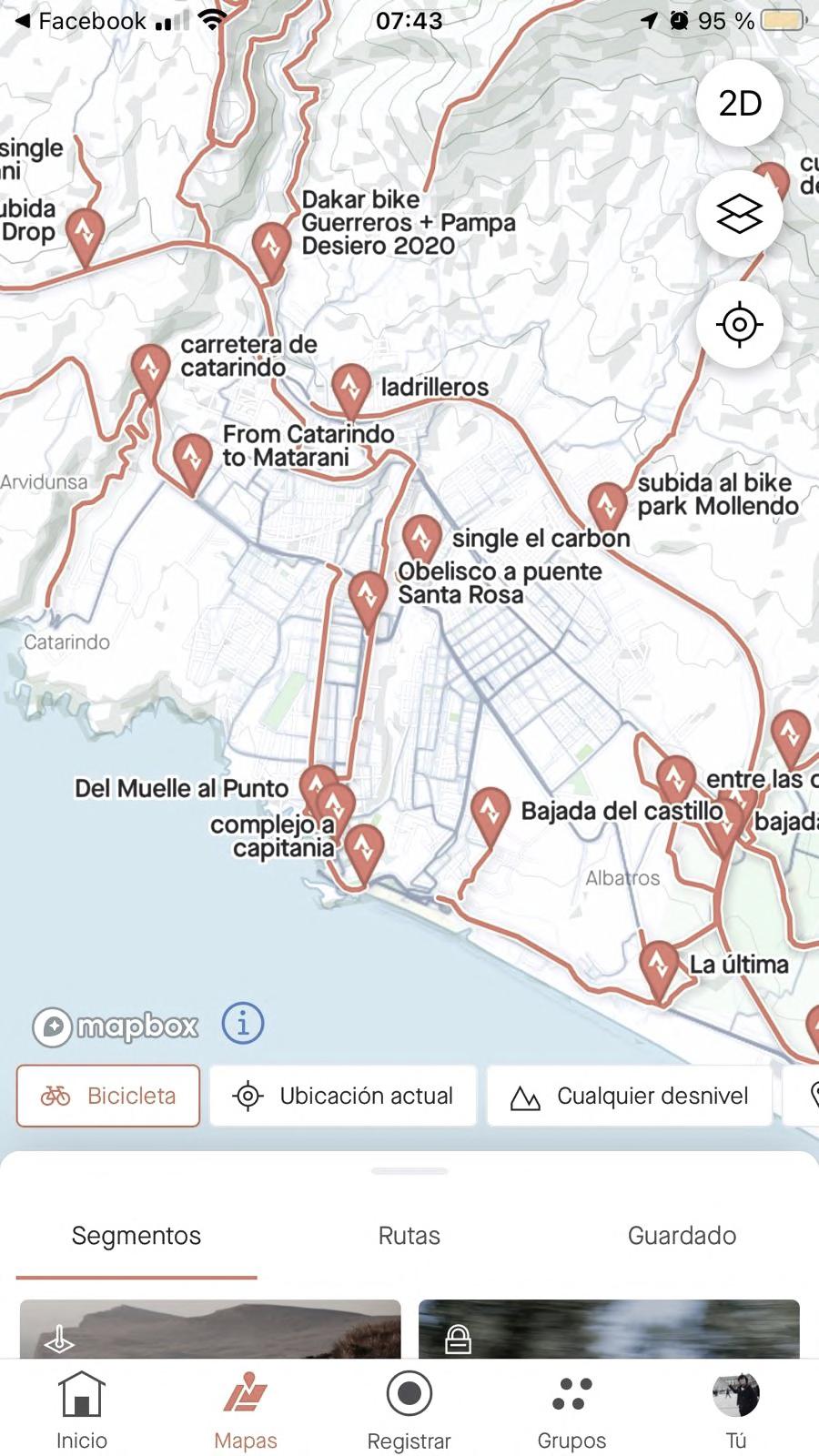Select the carretera de catarindo segment pin
Image resolution: width=819 pixels, height=1456 pixels.
(150, 368)
